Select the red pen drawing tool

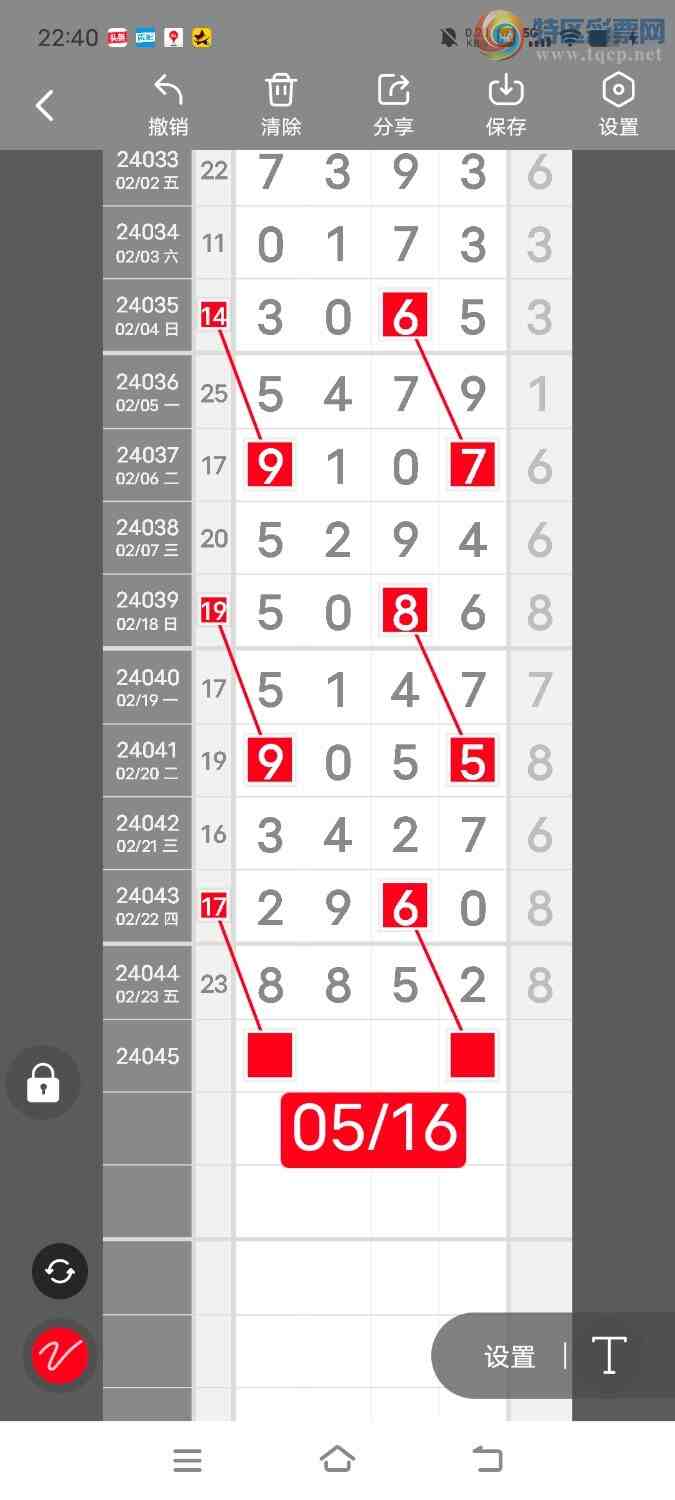[60, 1356]
